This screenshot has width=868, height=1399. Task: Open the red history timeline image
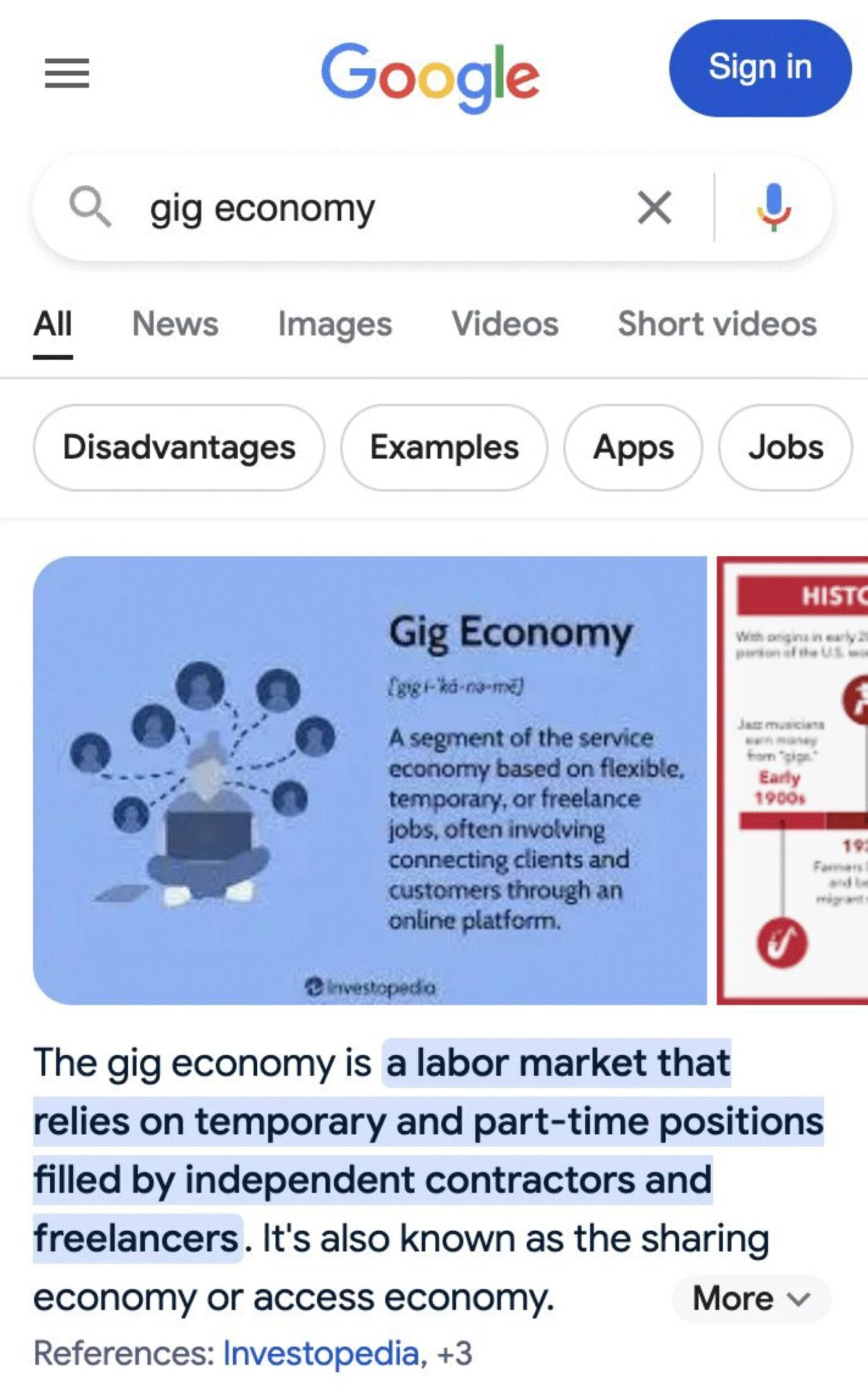(793, 780)
